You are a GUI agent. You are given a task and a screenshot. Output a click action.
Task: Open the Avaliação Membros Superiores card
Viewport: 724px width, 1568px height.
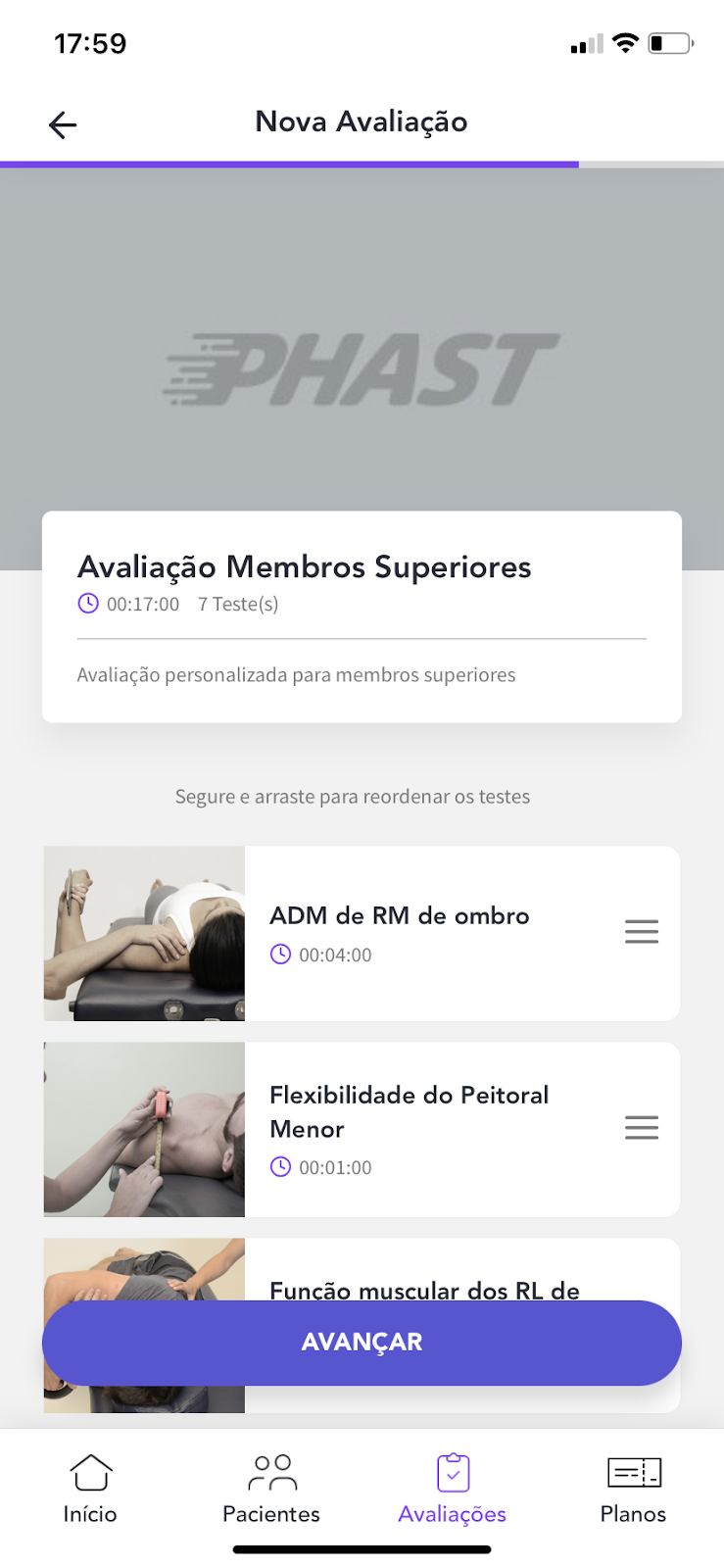point(362,615)
